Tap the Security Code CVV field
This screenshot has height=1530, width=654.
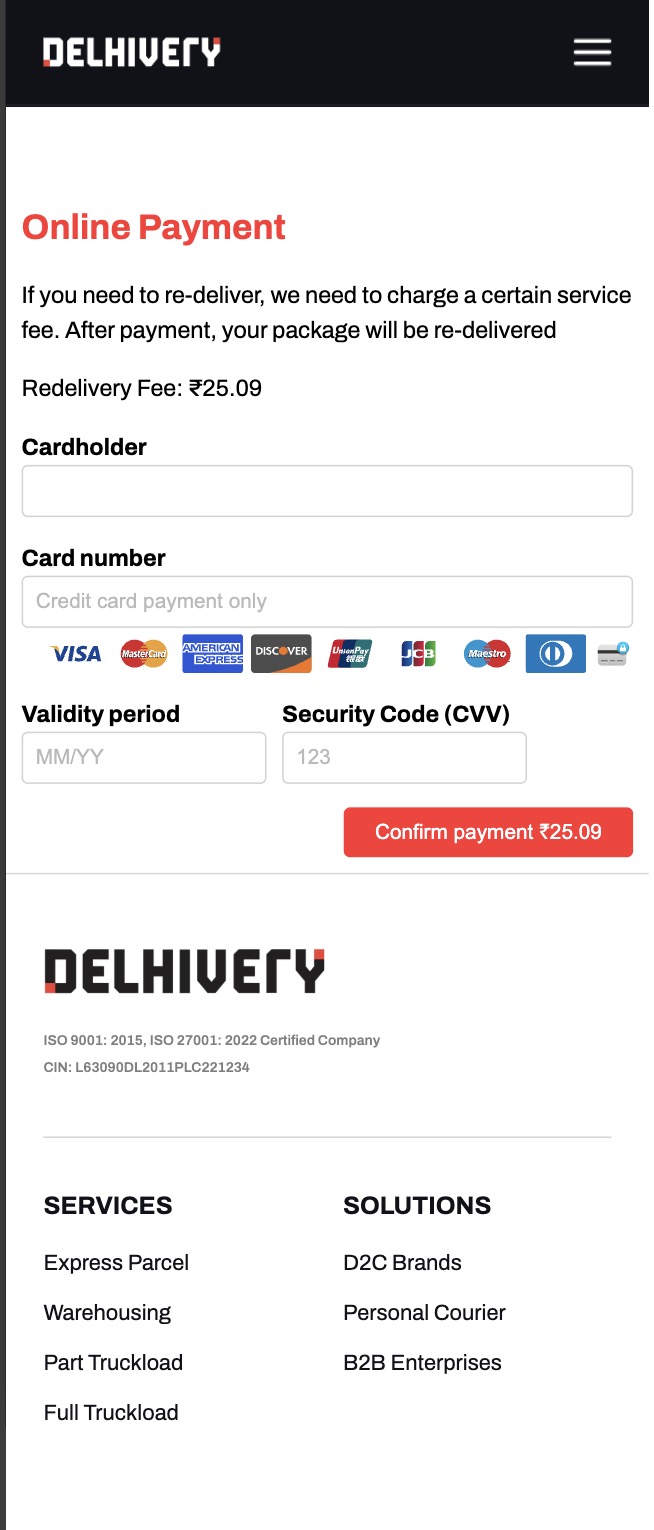404,757
